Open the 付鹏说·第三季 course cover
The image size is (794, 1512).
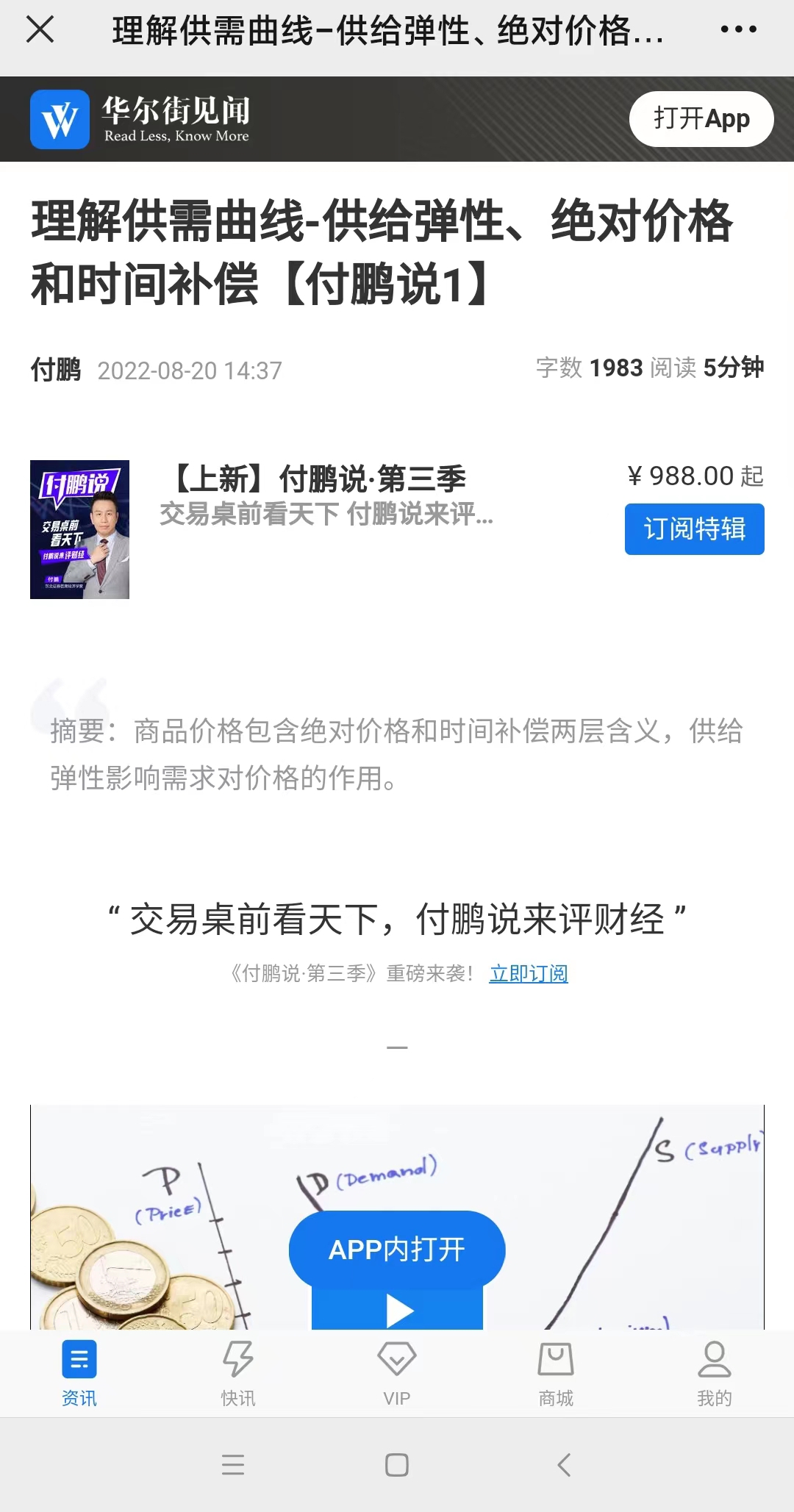point(79,529)
